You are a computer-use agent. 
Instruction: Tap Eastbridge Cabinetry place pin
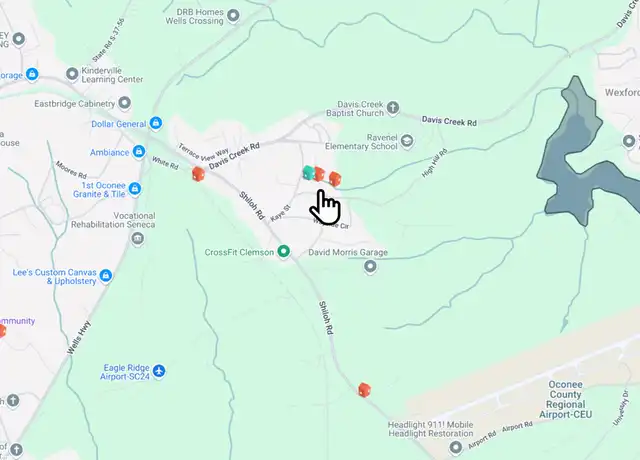coord(124,101)
